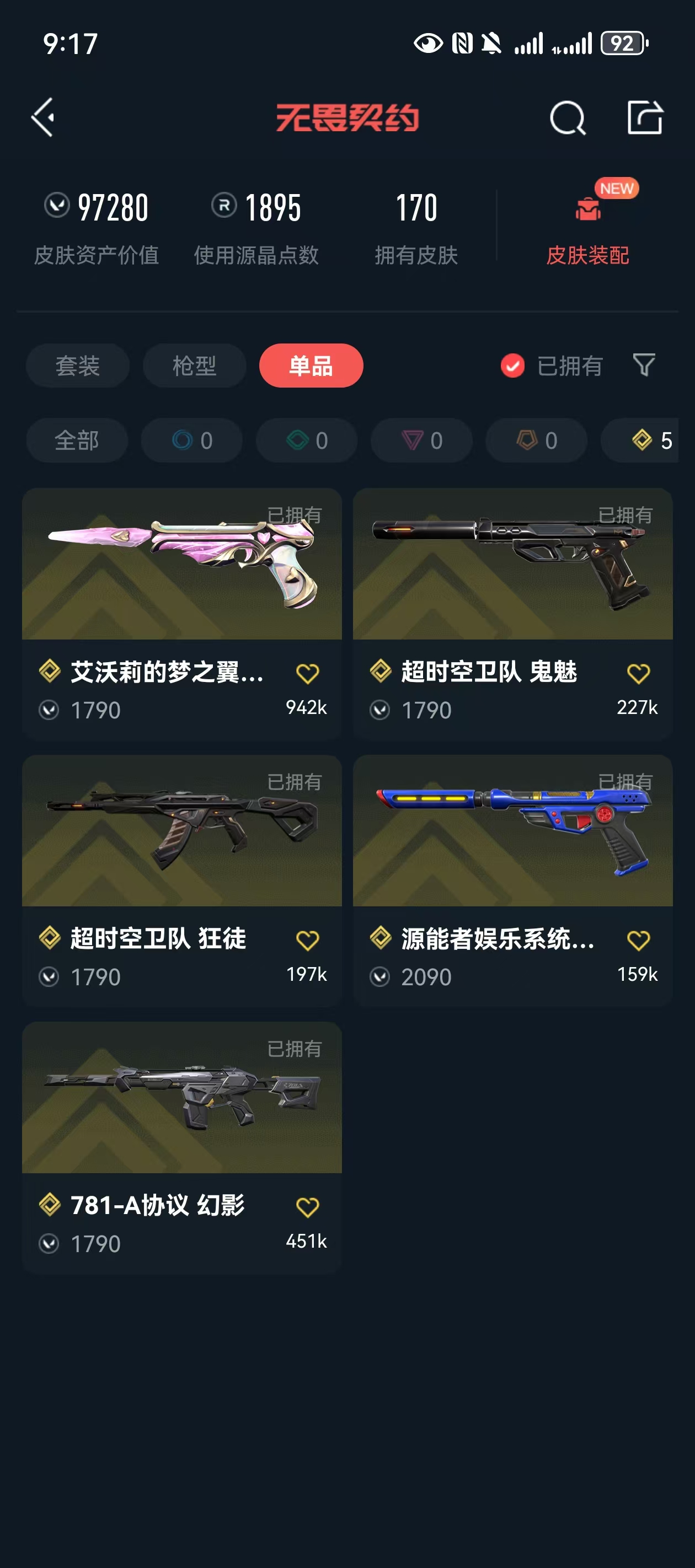Go back using the back arrow

tap(43, 117)
